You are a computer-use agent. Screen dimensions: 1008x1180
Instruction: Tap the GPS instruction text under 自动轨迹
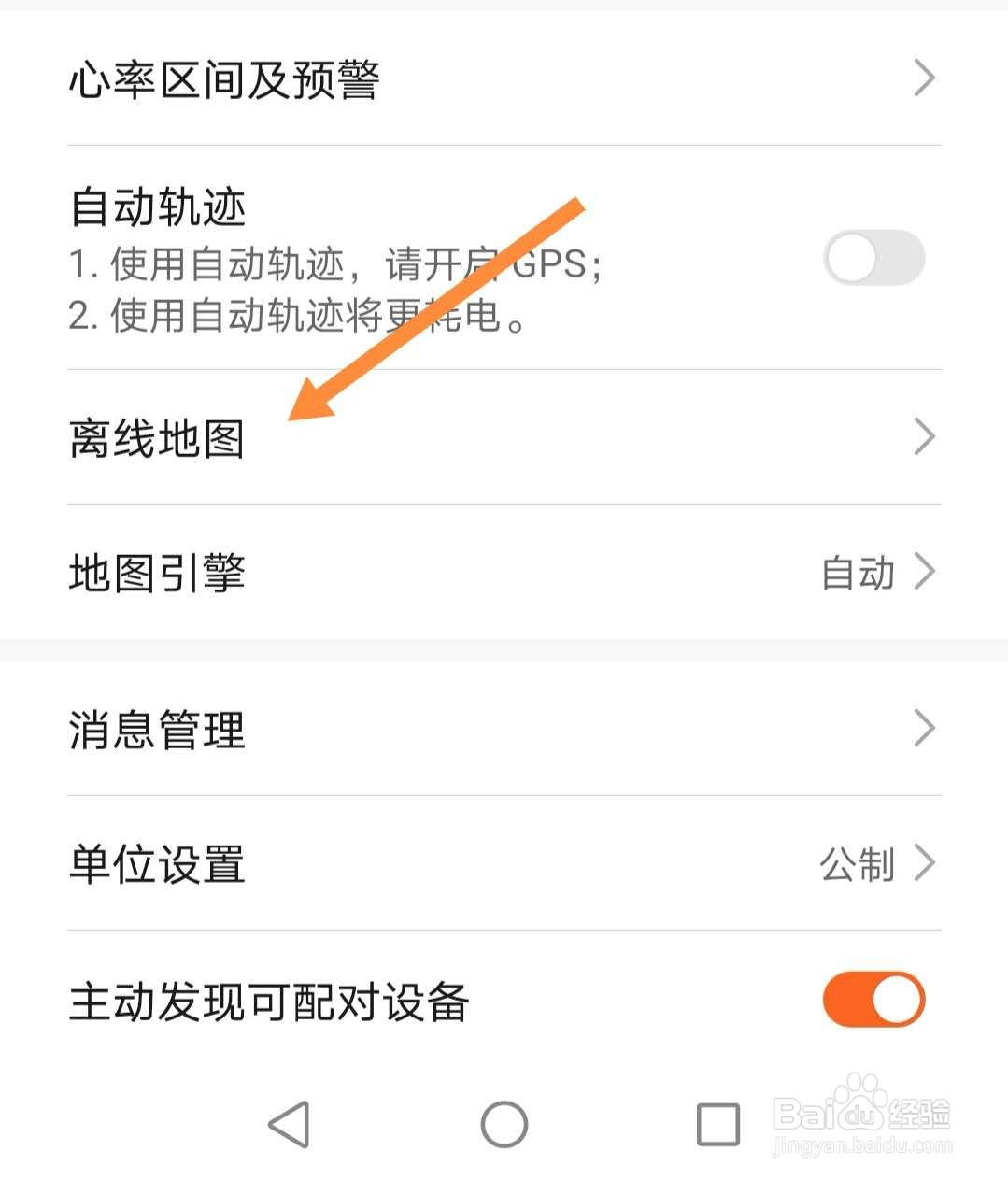(336, 264)
